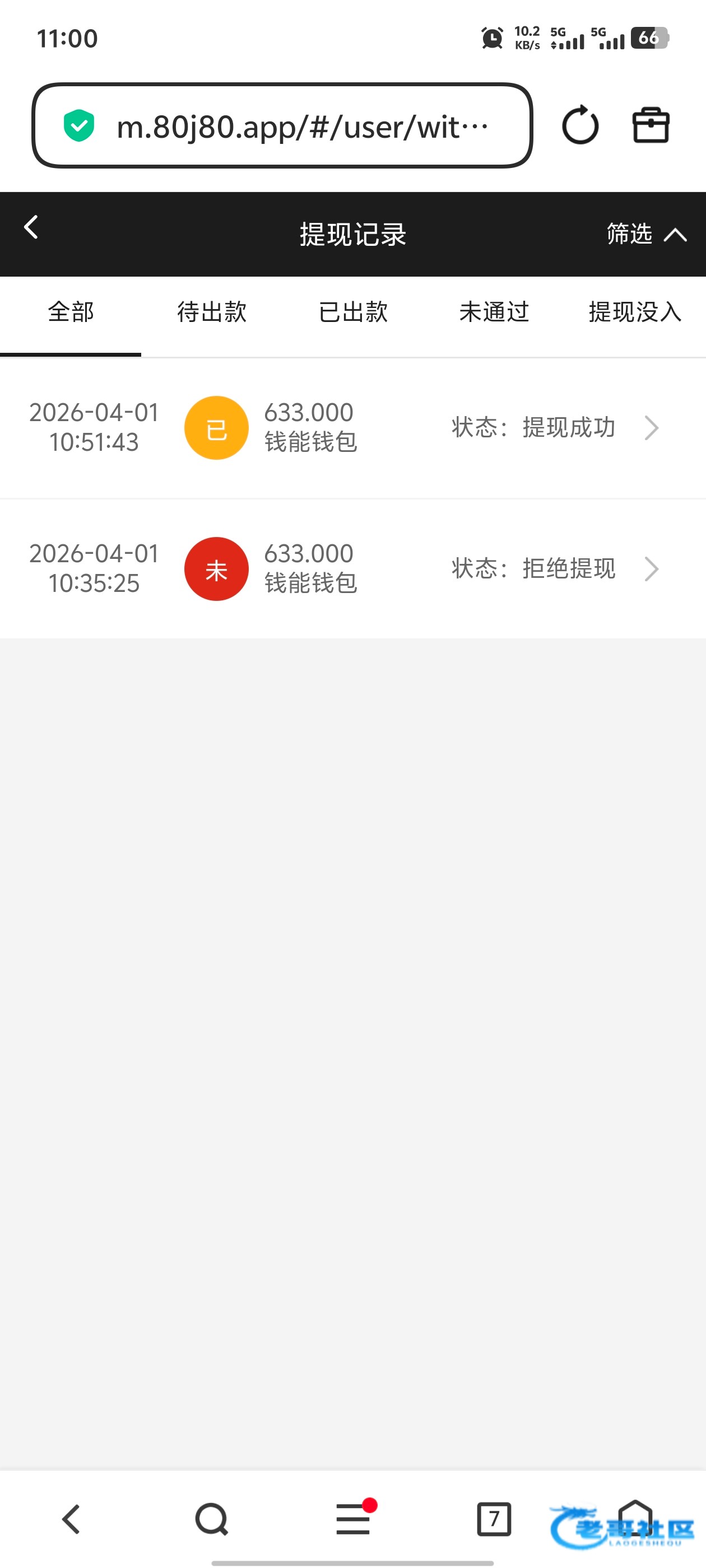Go back from 提现记录 page
Screen dimensions: 706x1568
pos(31,227)
